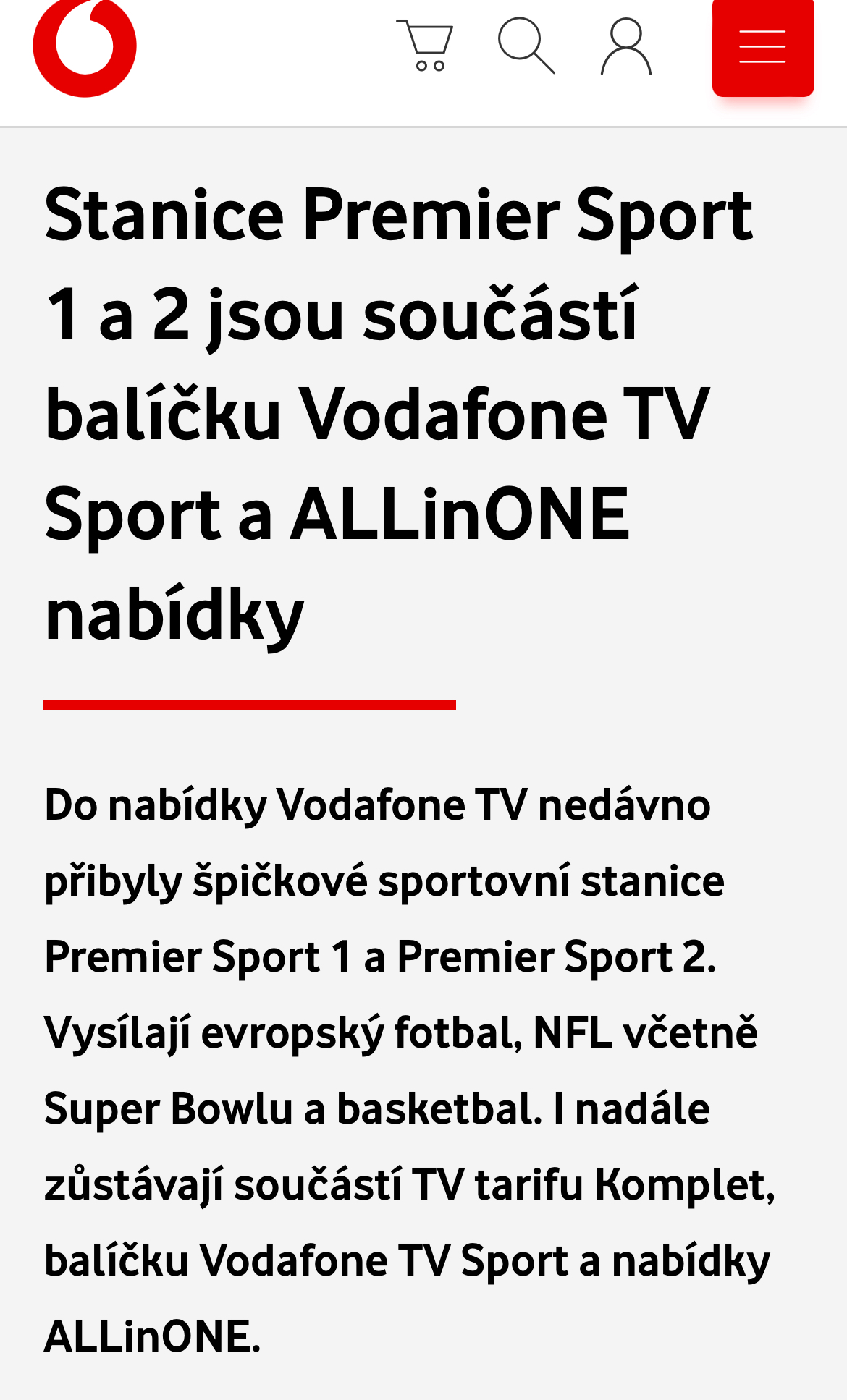Open the search function
The width and height of the screenshot is (847, 1400).
click(526, 46)
